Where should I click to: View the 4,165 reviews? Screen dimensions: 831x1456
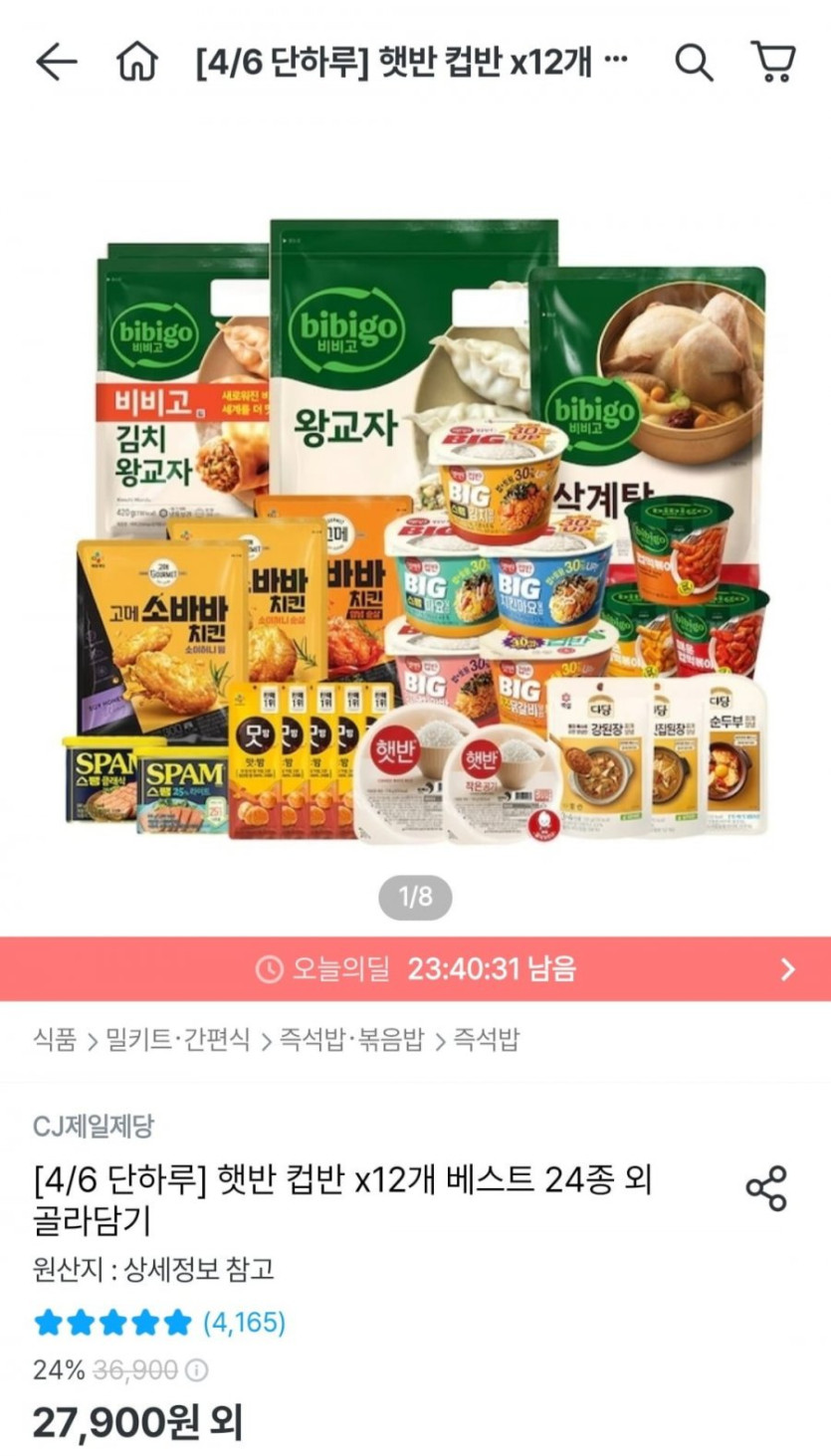pyautogui.click(x=244, y=1323)
